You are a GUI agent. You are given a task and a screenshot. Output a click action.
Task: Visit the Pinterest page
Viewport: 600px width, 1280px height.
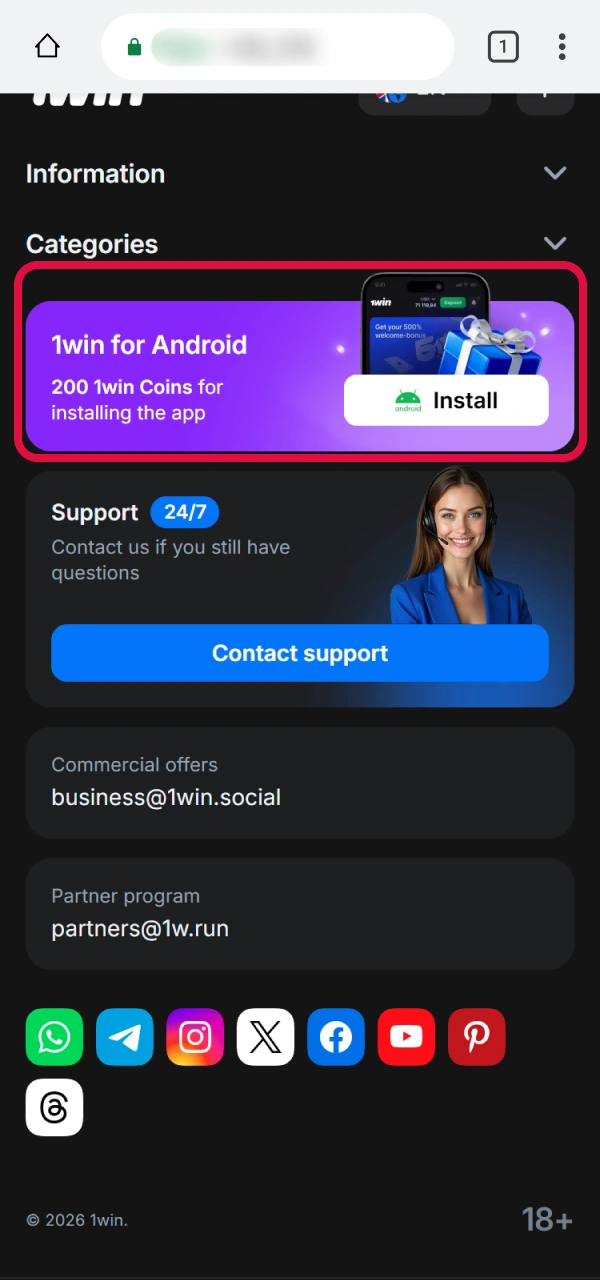477,1037
